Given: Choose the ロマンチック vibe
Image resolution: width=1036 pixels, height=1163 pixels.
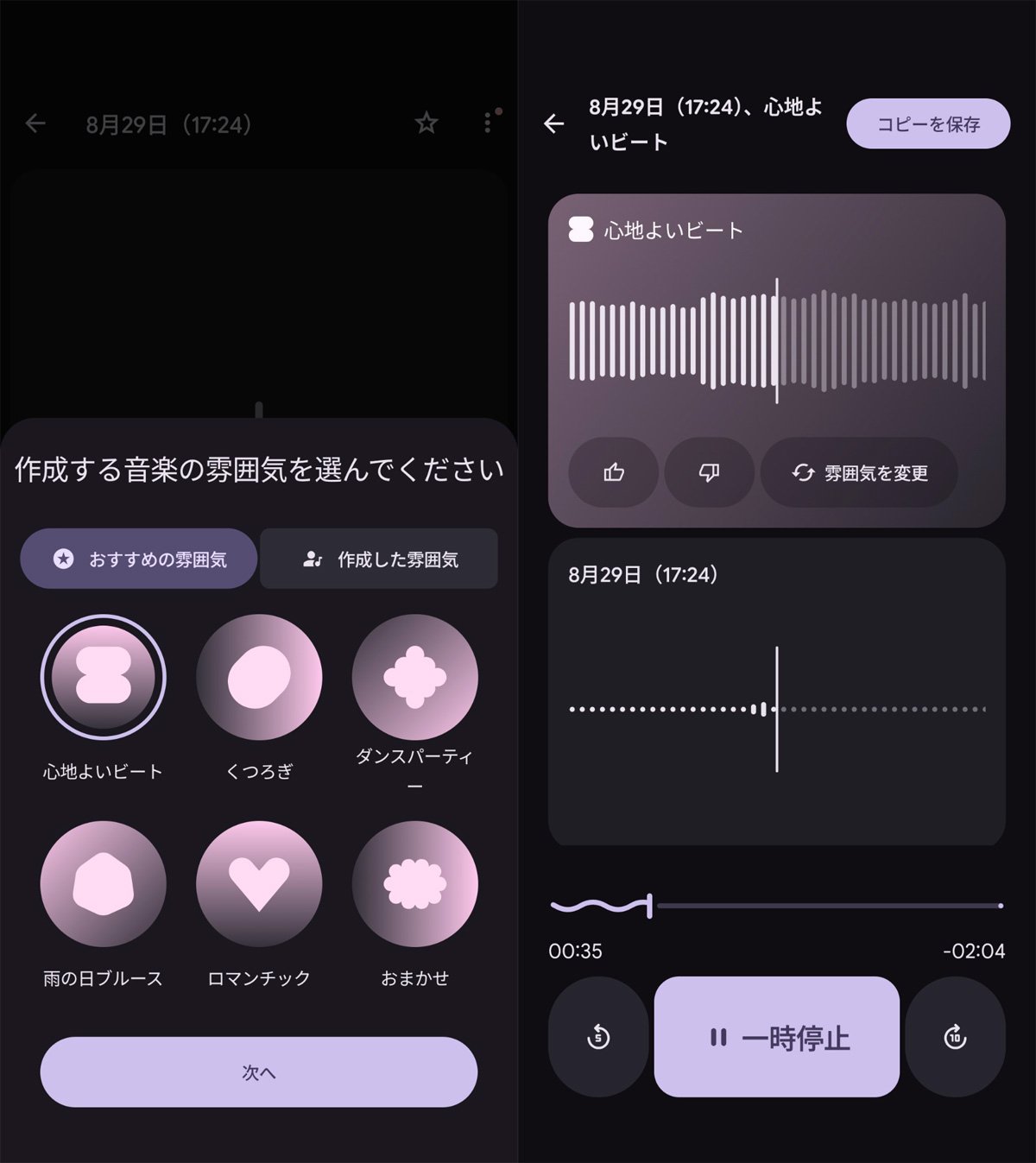Looking at the screenshot, I should [259, 884].
